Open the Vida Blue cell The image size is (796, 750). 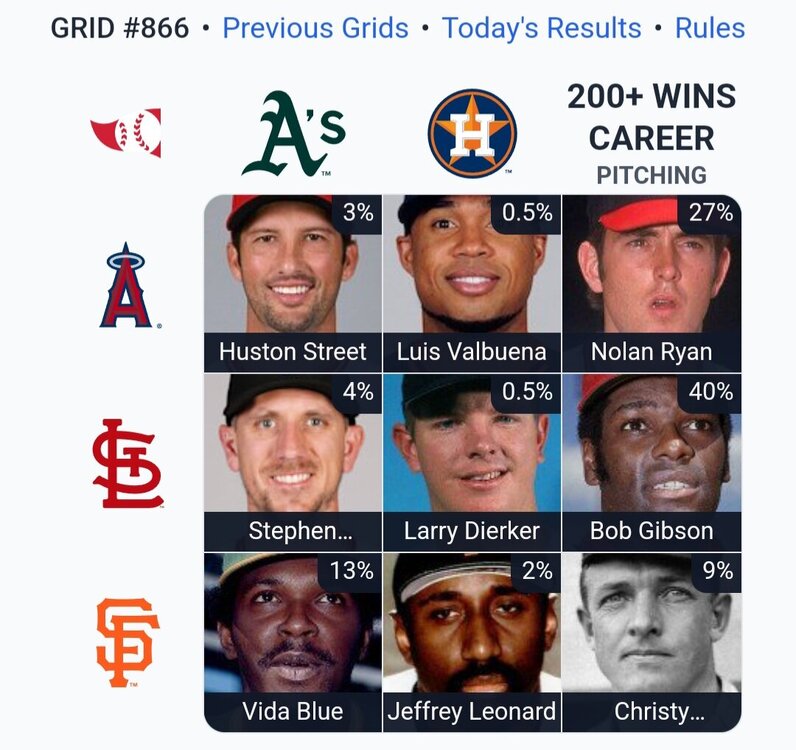(x=292, y=642)
